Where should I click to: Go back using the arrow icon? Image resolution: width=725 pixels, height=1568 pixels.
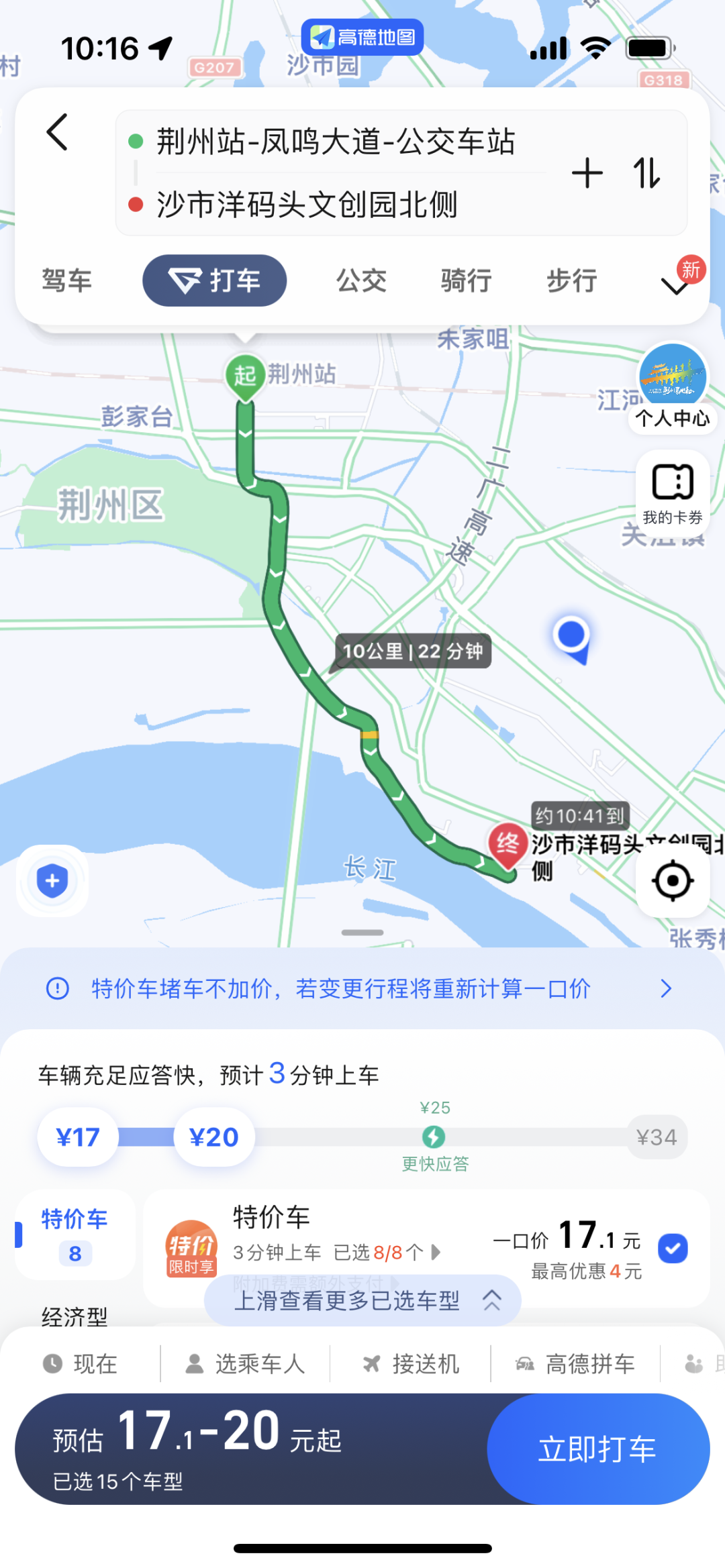tap(58, 132)
